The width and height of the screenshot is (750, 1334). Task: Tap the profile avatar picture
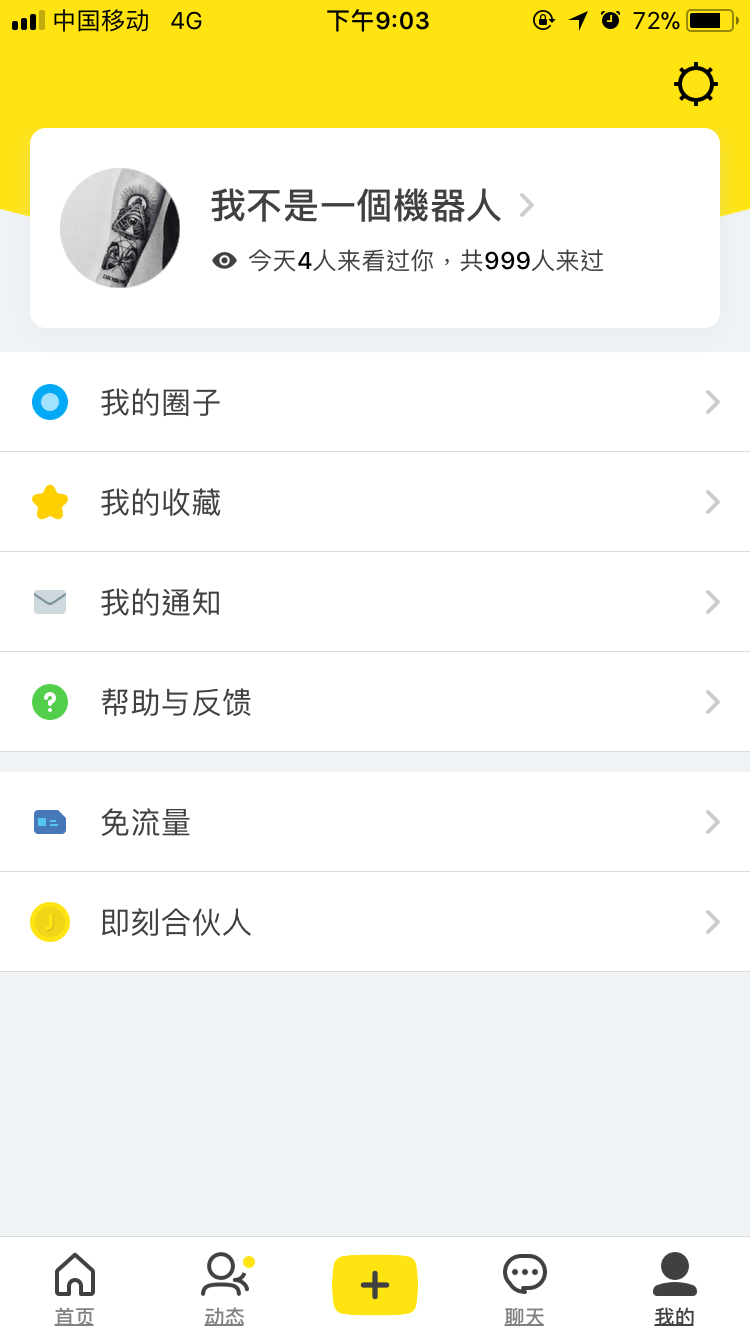point(120,228)
